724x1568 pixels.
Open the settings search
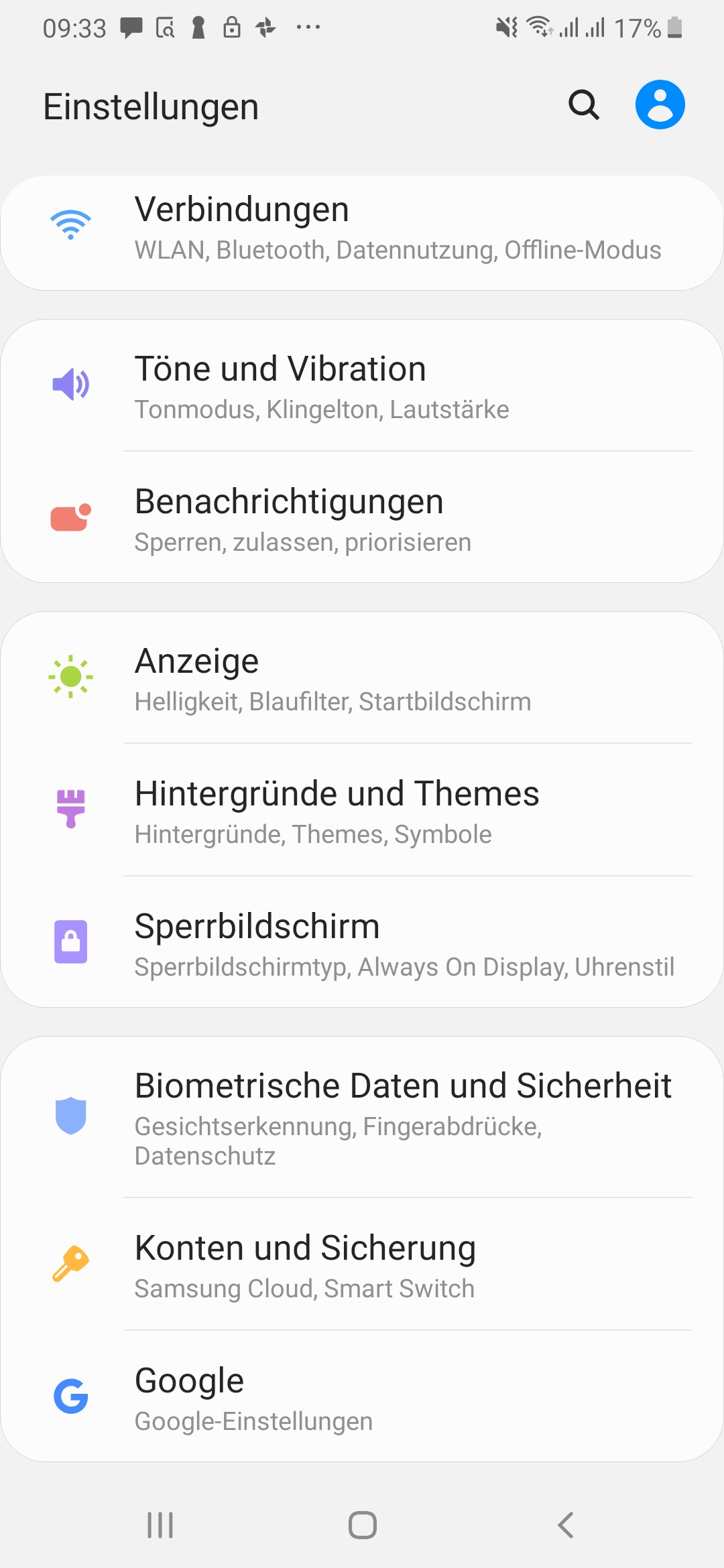pyautogui.click(x=584, y=105)
